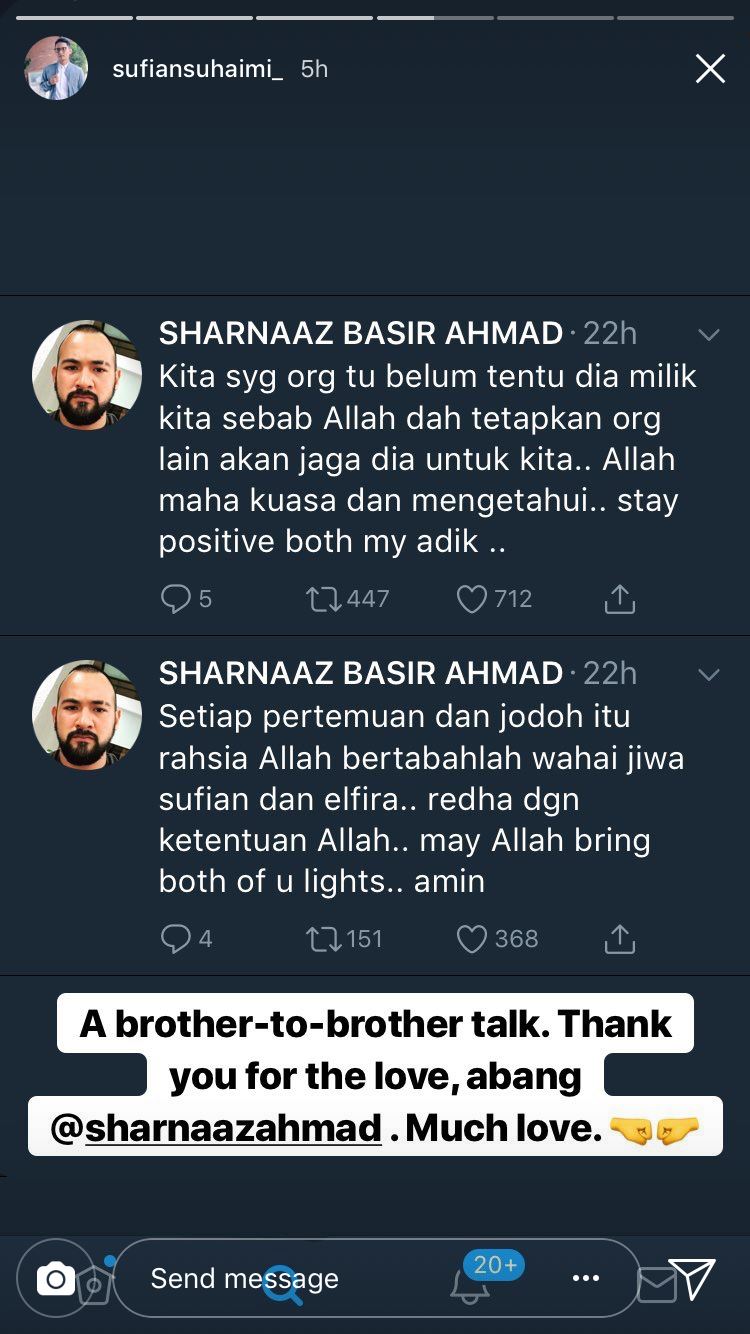The height and width of the screenshot is (1334, 750).
Task: Tap the share arrow on the first tweet
Action: 620,598
